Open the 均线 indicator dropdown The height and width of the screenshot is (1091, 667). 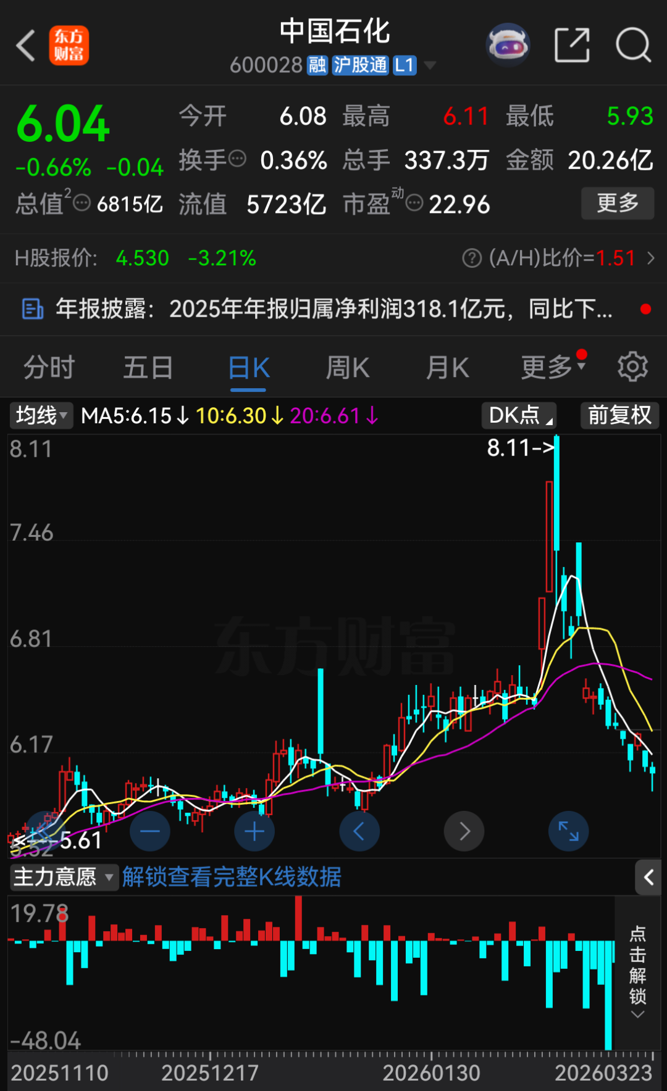pyautogui.click(x=41, y=415)
